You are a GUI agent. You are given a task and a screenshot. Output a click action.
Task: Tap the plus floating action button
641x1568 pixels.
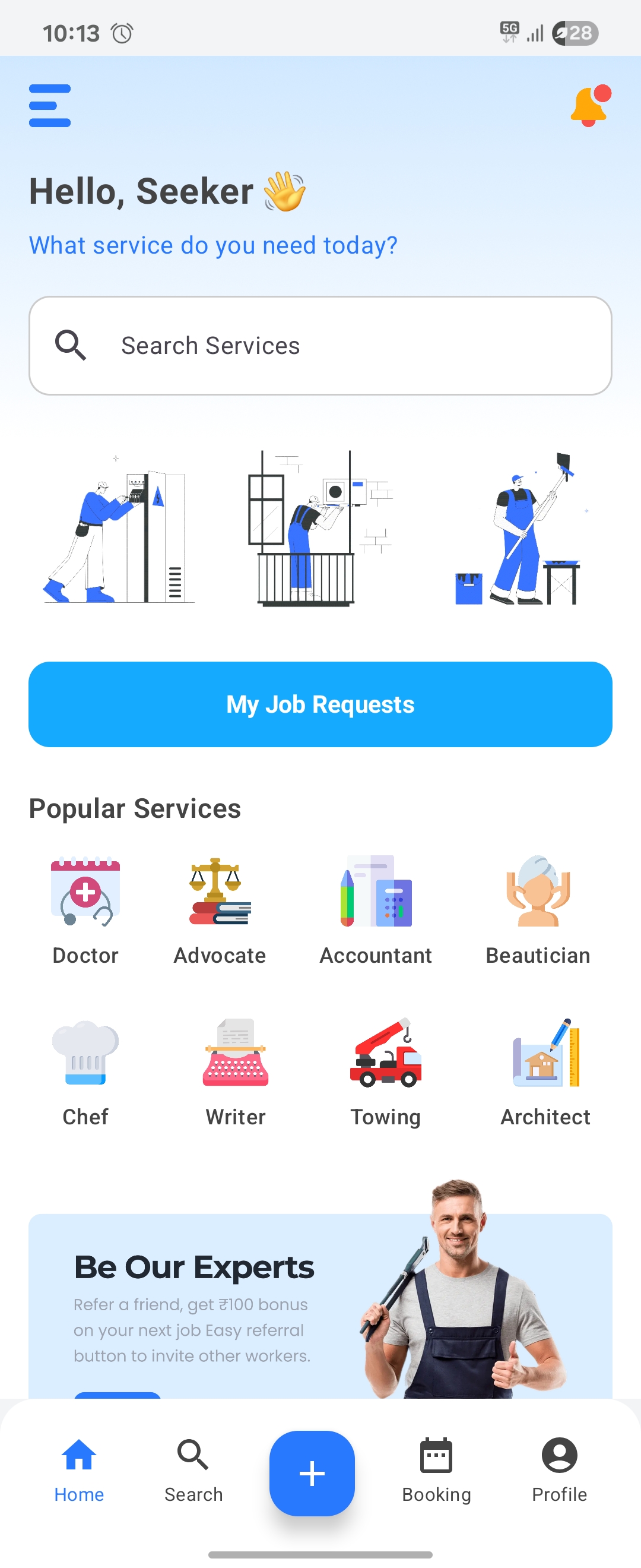pyautogui.click(x=312, y=1473)
